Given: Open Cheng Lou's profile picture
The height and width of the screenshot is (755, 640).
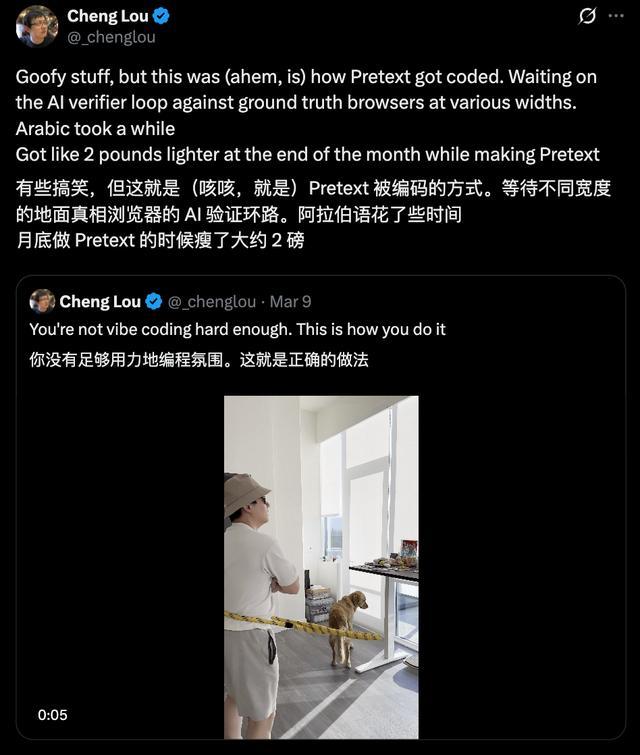Looking at the screenshot, I should (x=37, y=27).
